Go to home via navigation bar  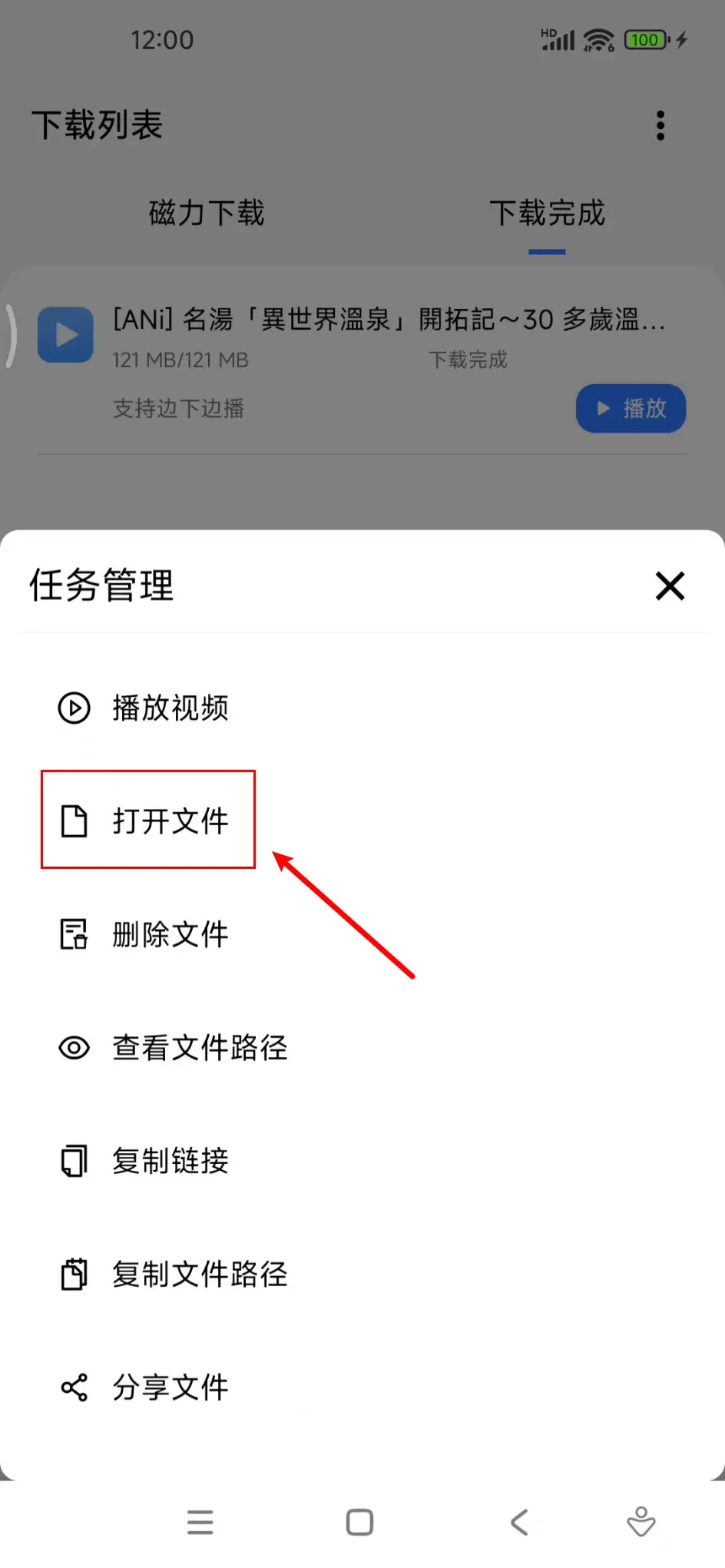click(x=359, y=1522)
